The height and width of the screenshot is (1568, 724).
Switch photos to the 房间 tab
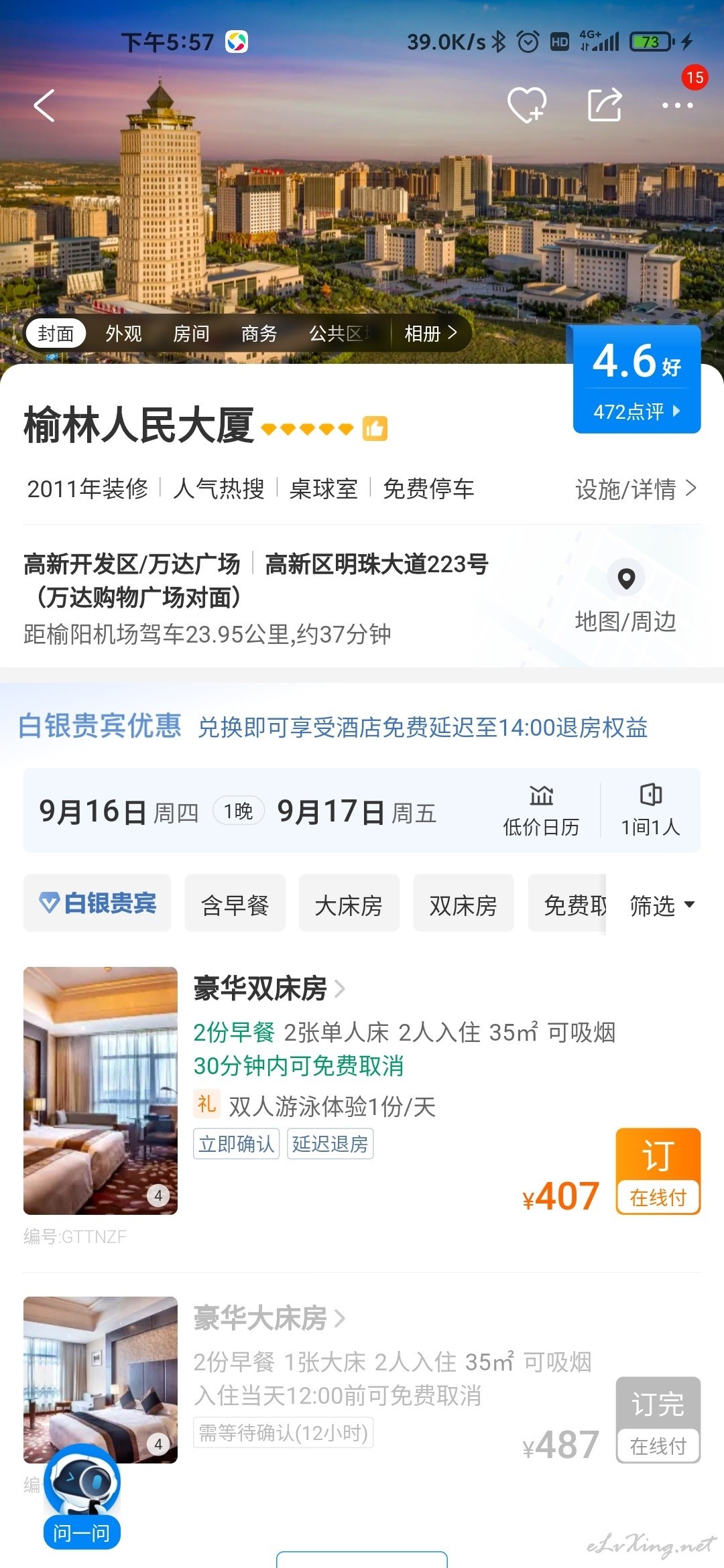click(192, 333)
